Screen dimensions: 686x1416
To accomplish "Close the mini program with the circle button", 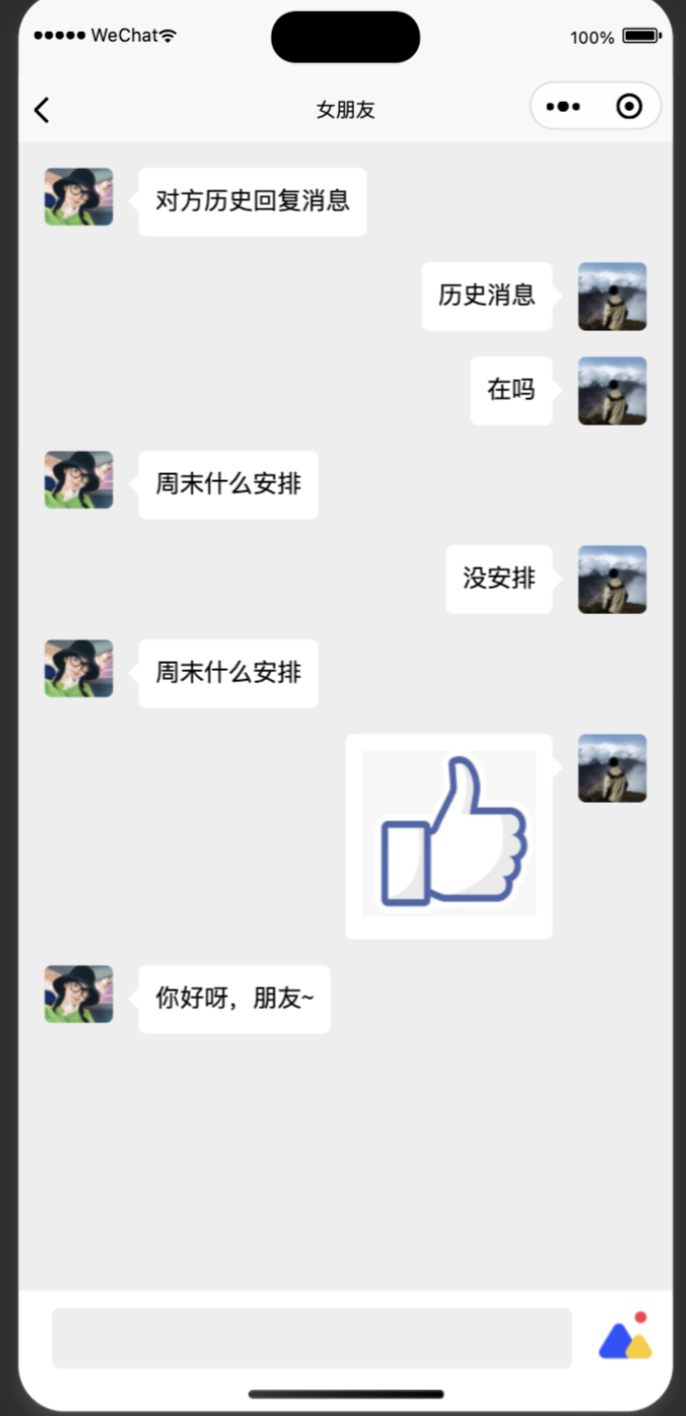I will 629,107.
